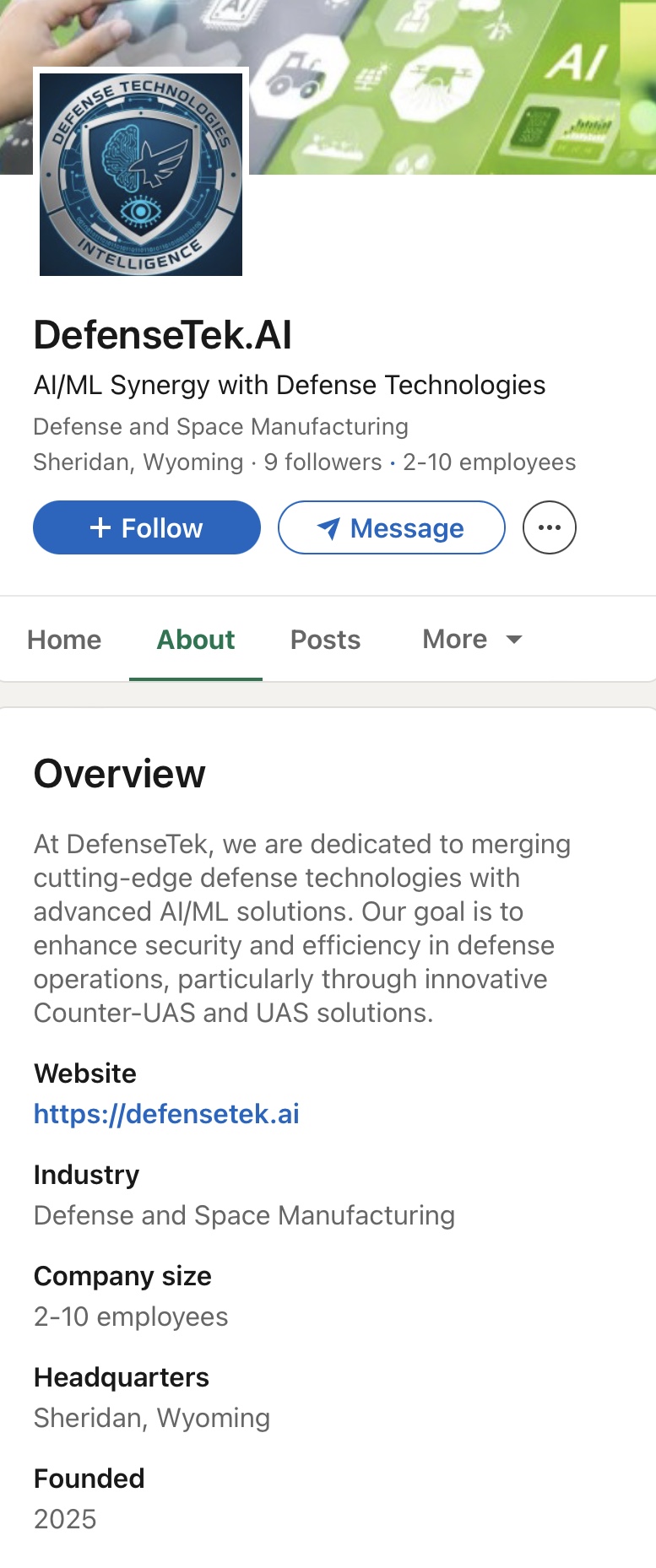The image size is (656, 1568).
Task: Select the About tab
Action: 196,640
